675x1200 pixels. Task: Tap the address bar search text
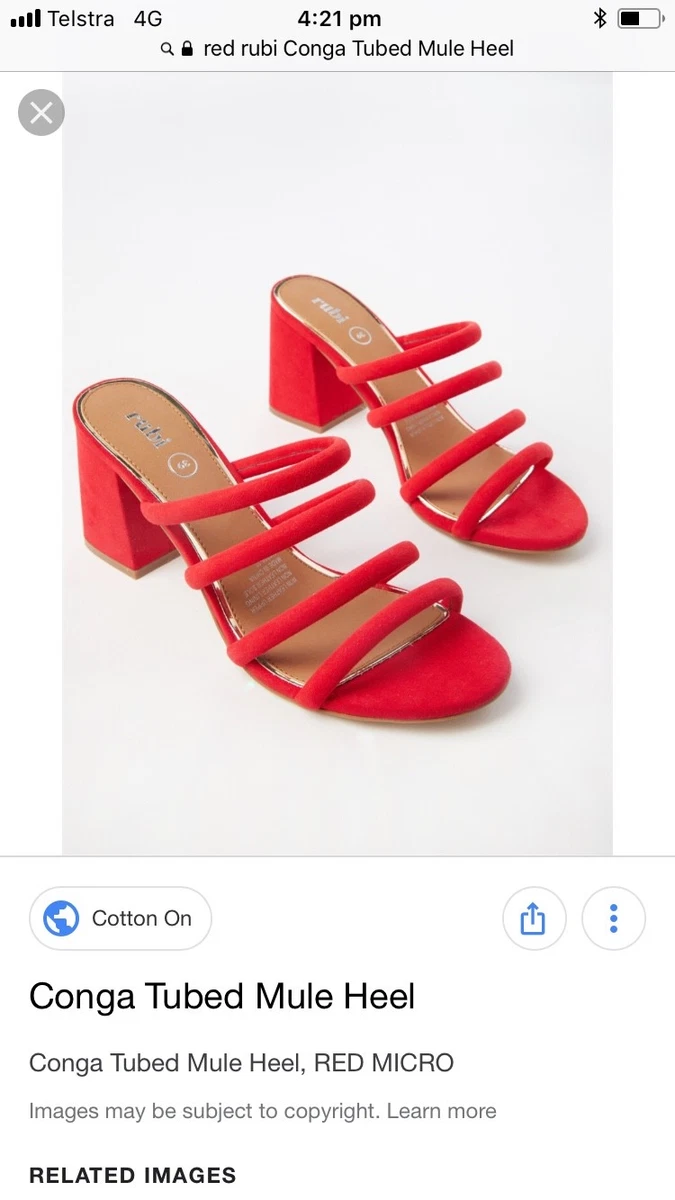(x=357, y=49)
